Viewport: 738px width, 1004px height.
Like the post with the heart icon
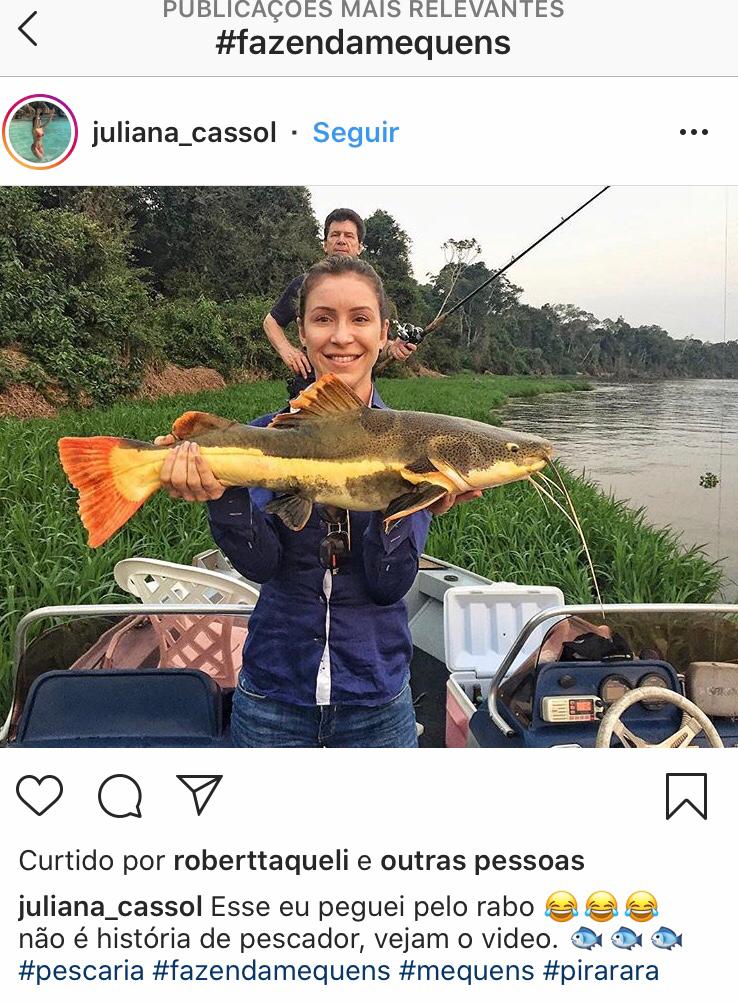click(x=40, y=796)
